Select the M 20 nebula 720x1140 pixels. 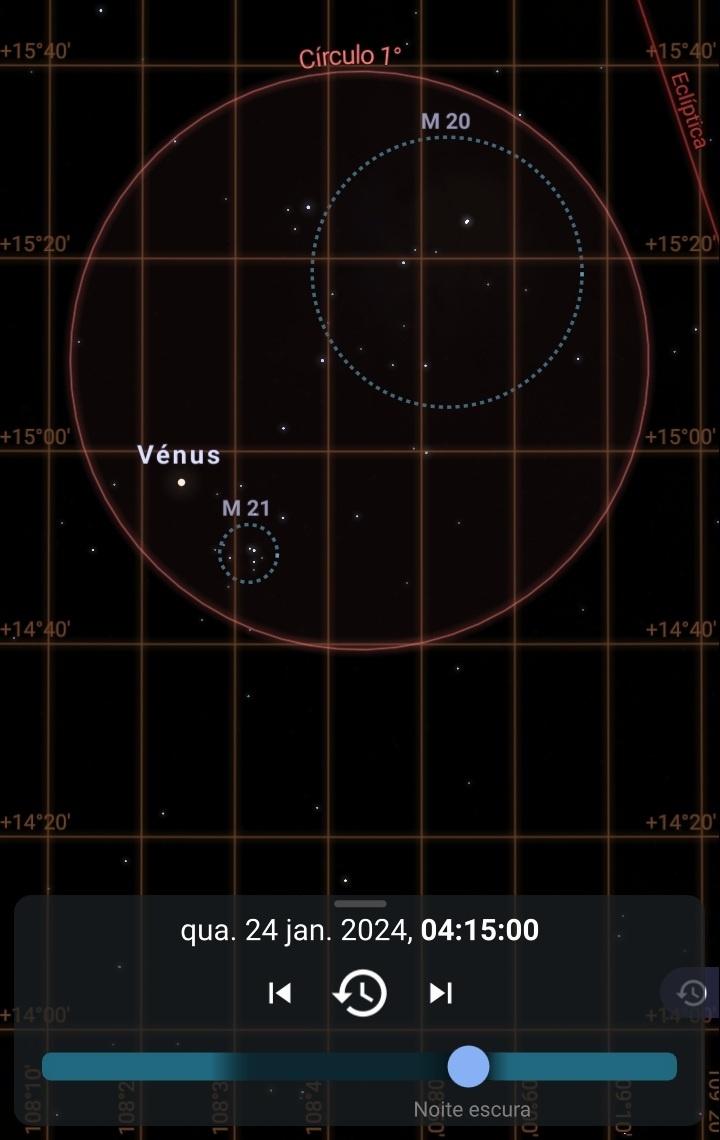447,271
